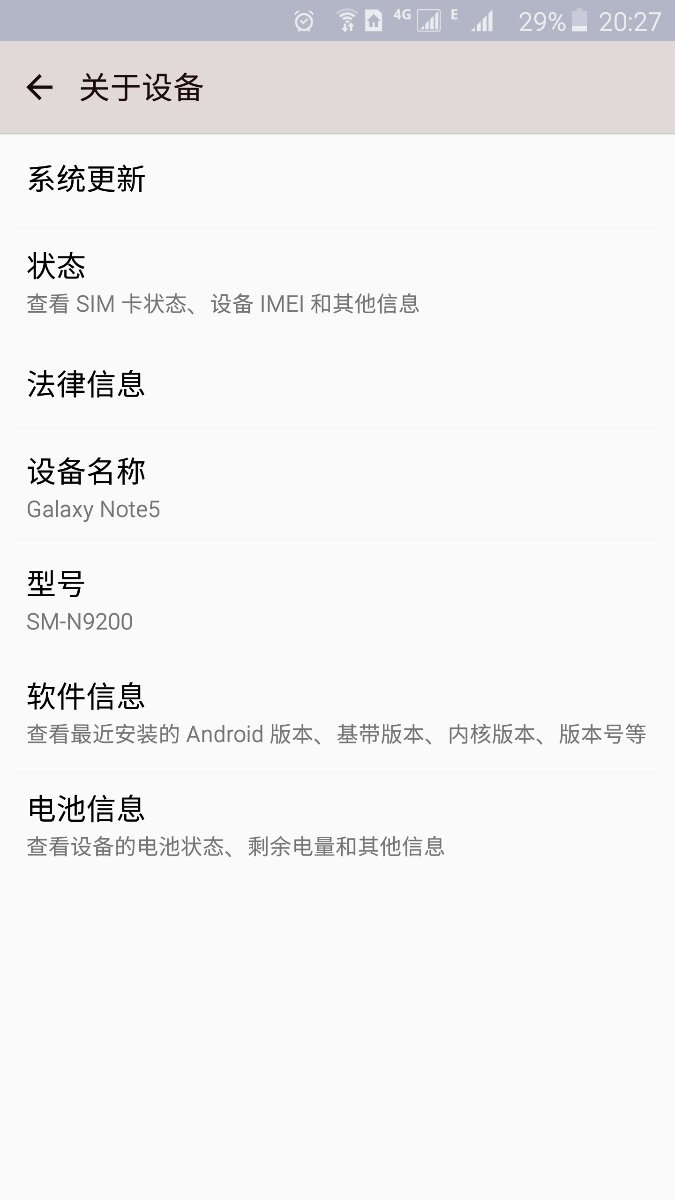Open 系统更新
The width and height of the screenshot is (675, 1200).
(337, 180)
